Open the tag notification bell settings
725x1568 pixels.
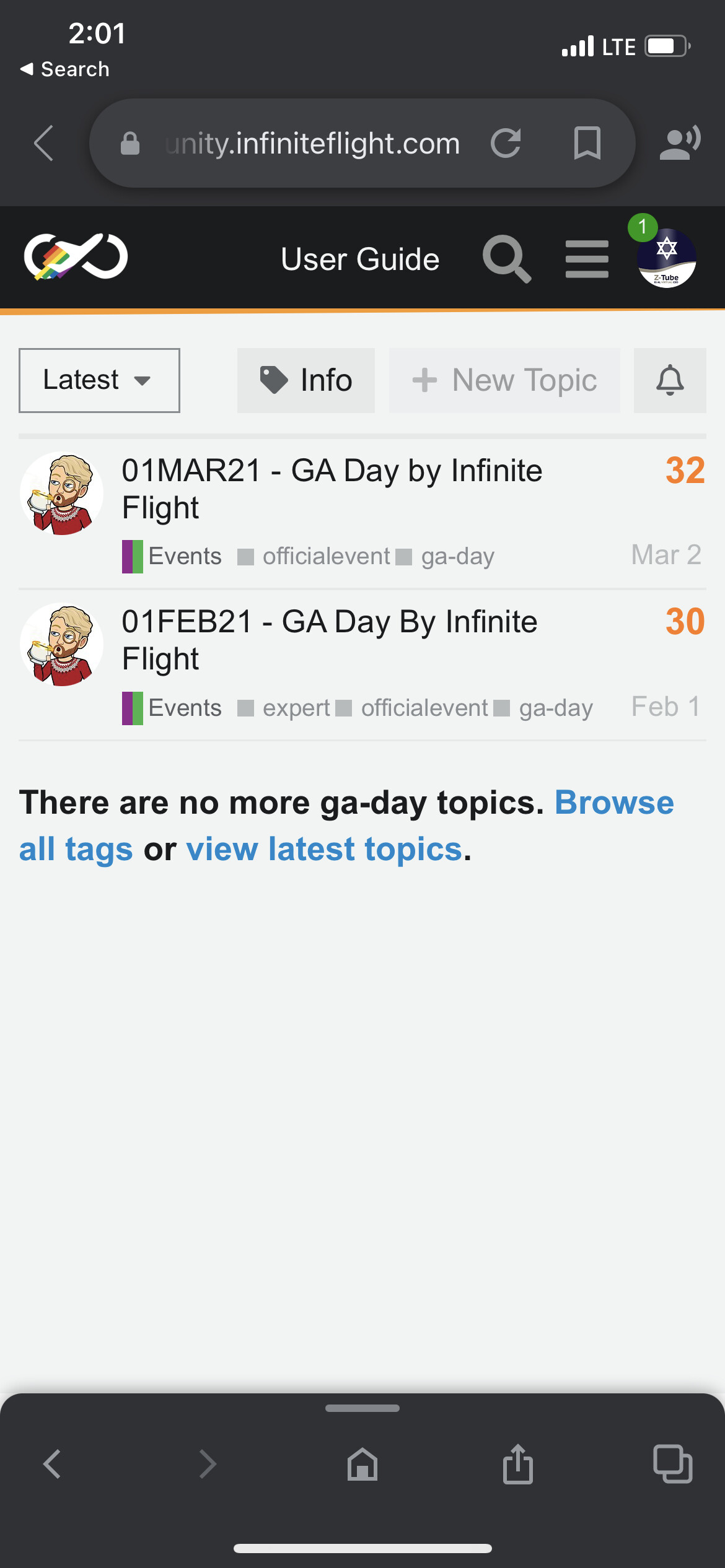[669, 380]
